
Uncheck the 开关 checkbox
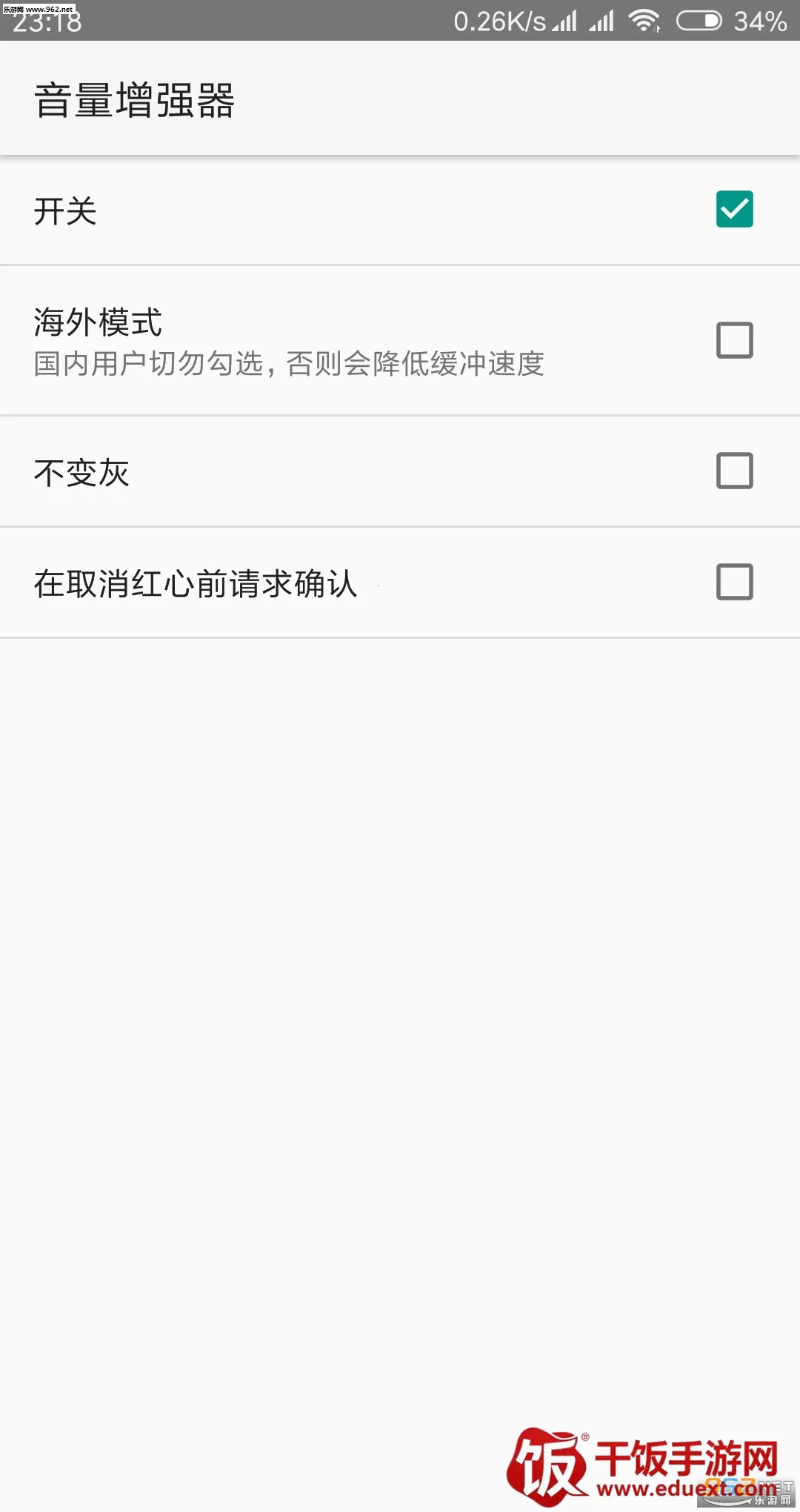click(x=734, y=209)
